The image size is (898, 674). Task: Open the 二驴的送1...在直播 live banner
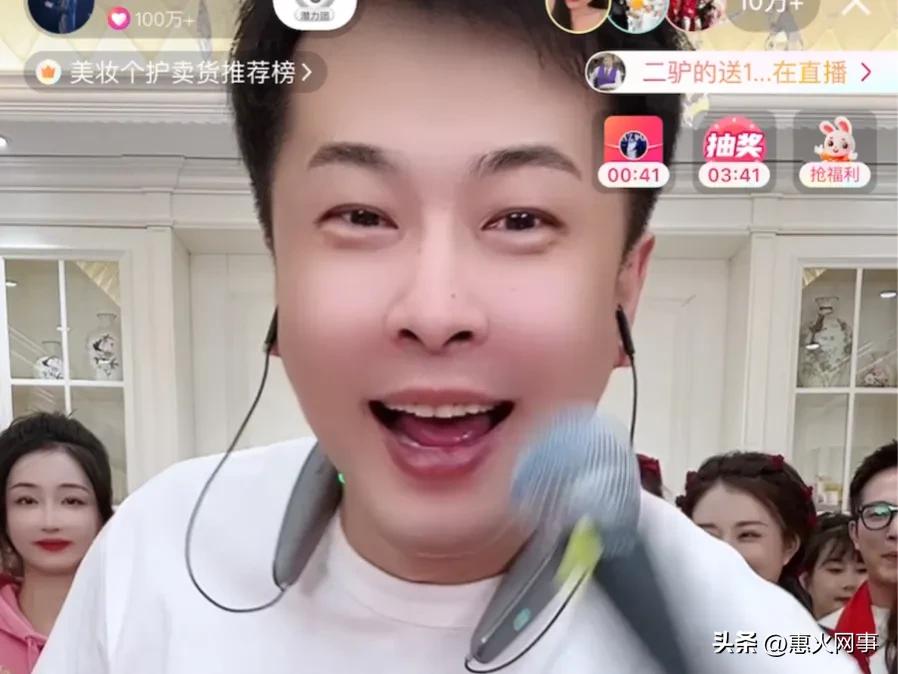tap(740, 72)
